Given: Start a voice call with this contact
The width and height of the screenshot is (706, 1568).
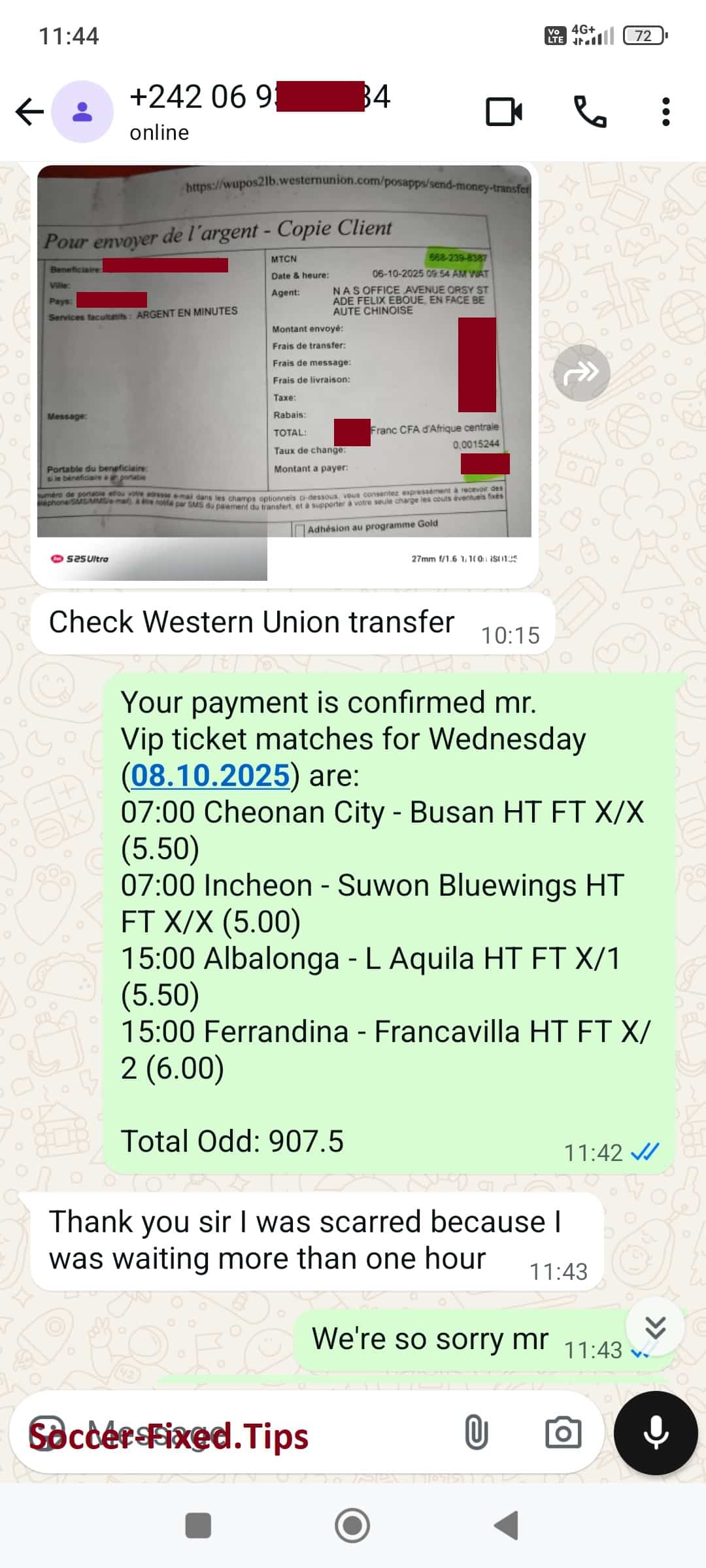Looking at the screenshot, I should coord(590,112).
